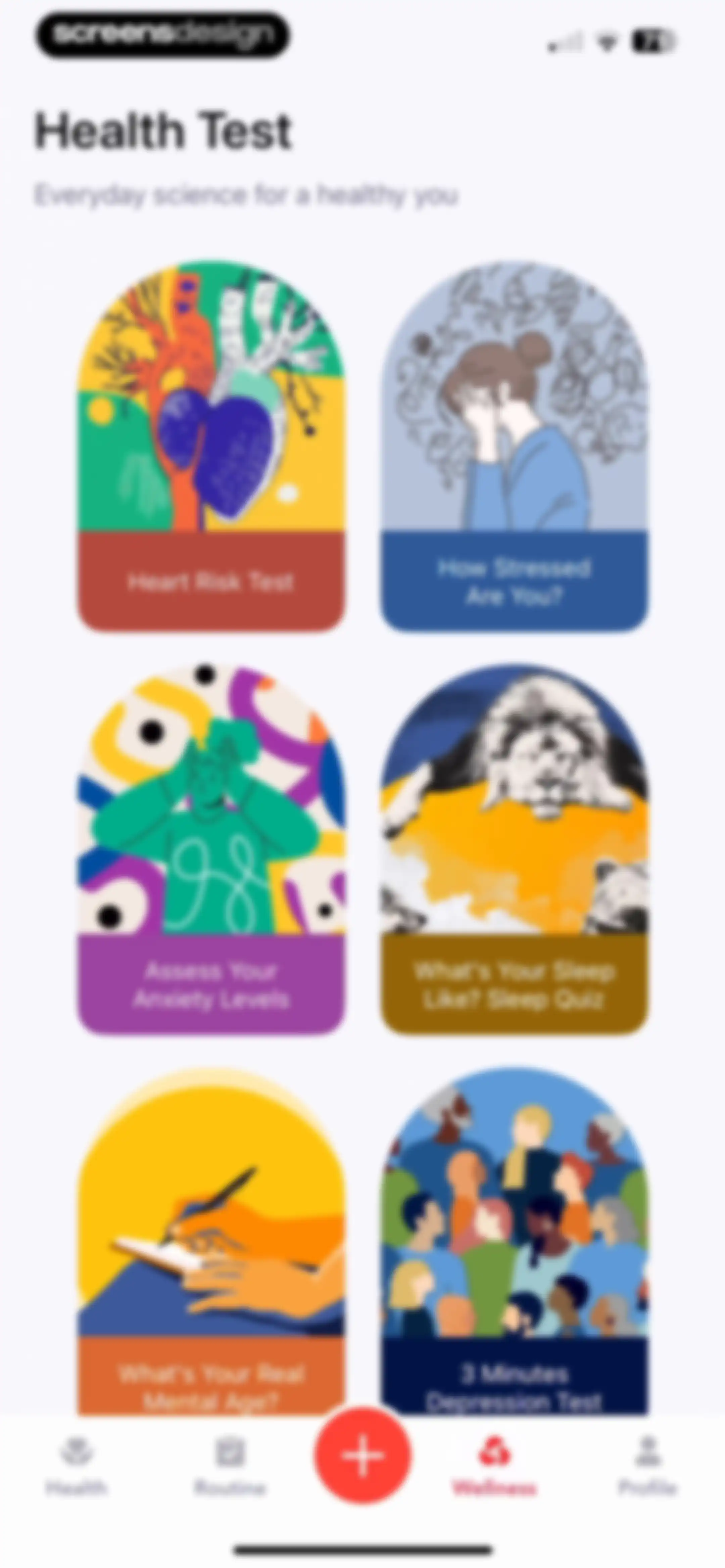Open the 3 Minutes Depression Test
This screenshot has height=1568, width=725.
point(514,1242)
